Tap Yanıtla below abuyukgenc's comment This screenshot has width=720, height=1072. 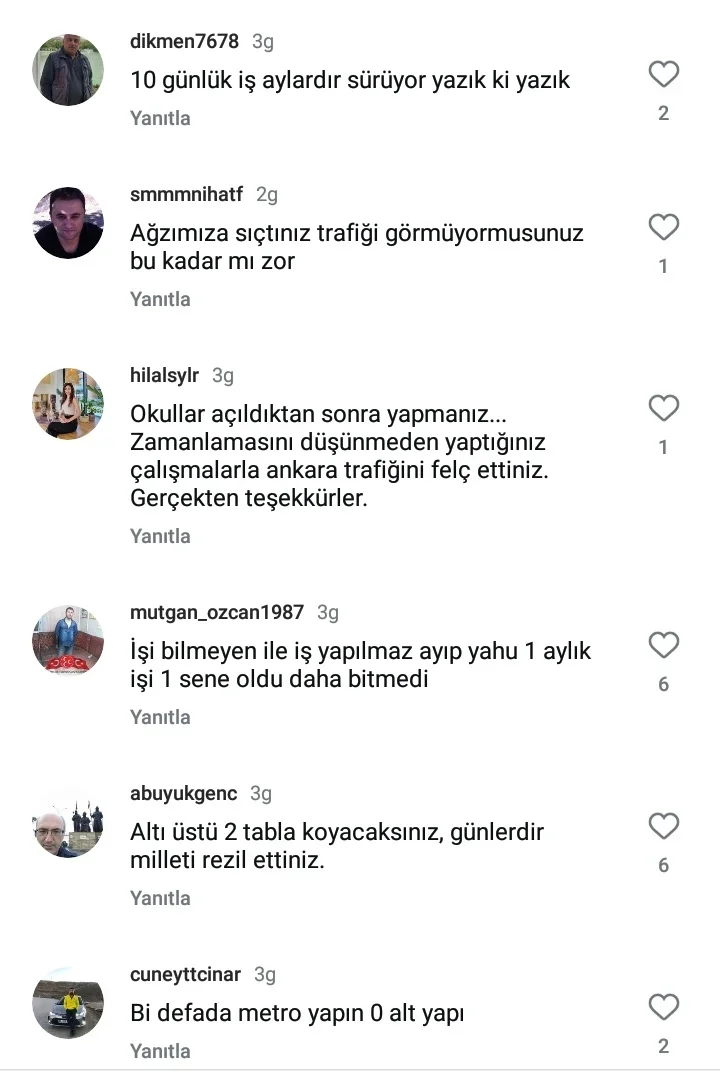(160, 898)
